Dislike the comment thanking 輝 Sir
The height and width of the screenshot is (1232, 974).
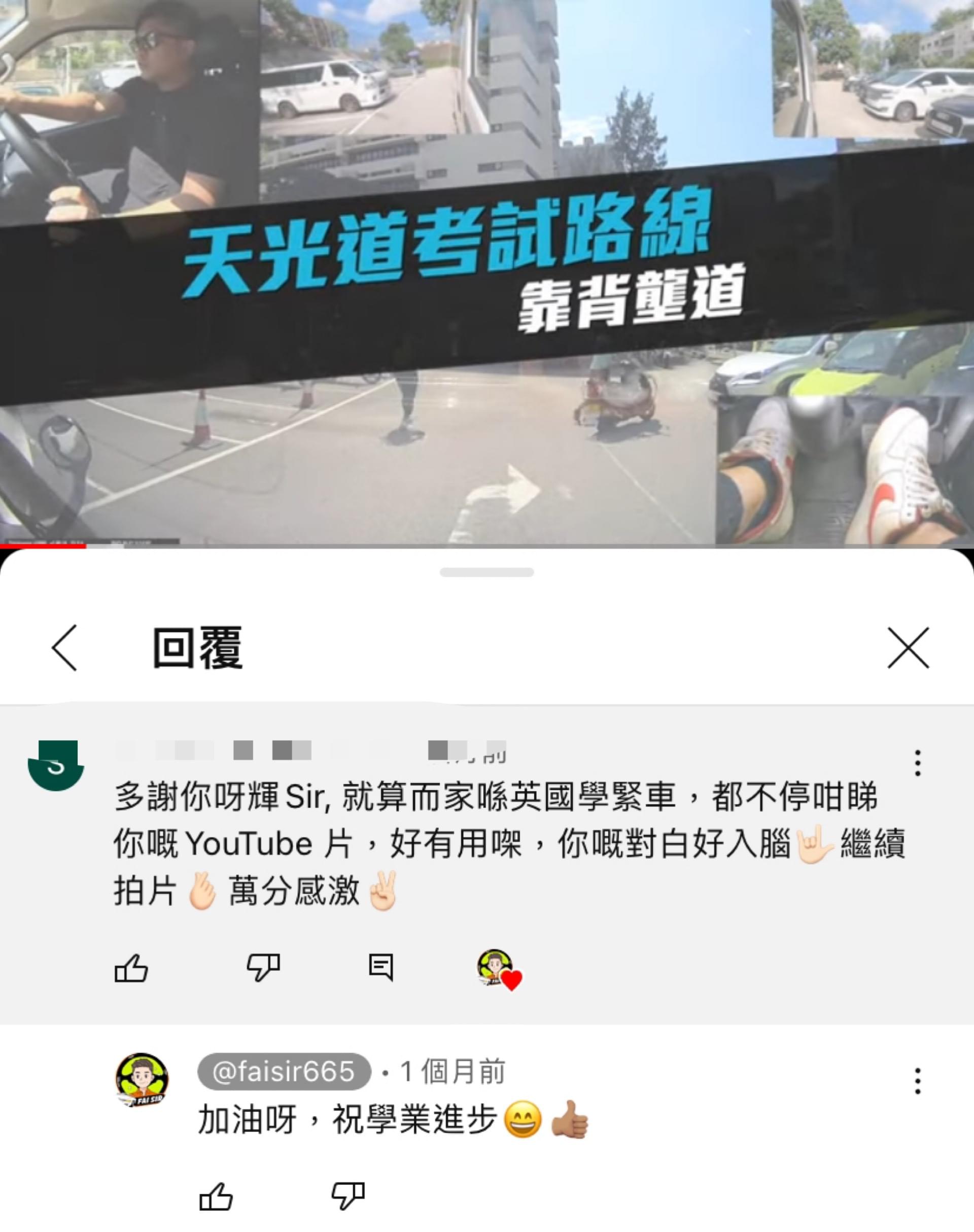263,968
